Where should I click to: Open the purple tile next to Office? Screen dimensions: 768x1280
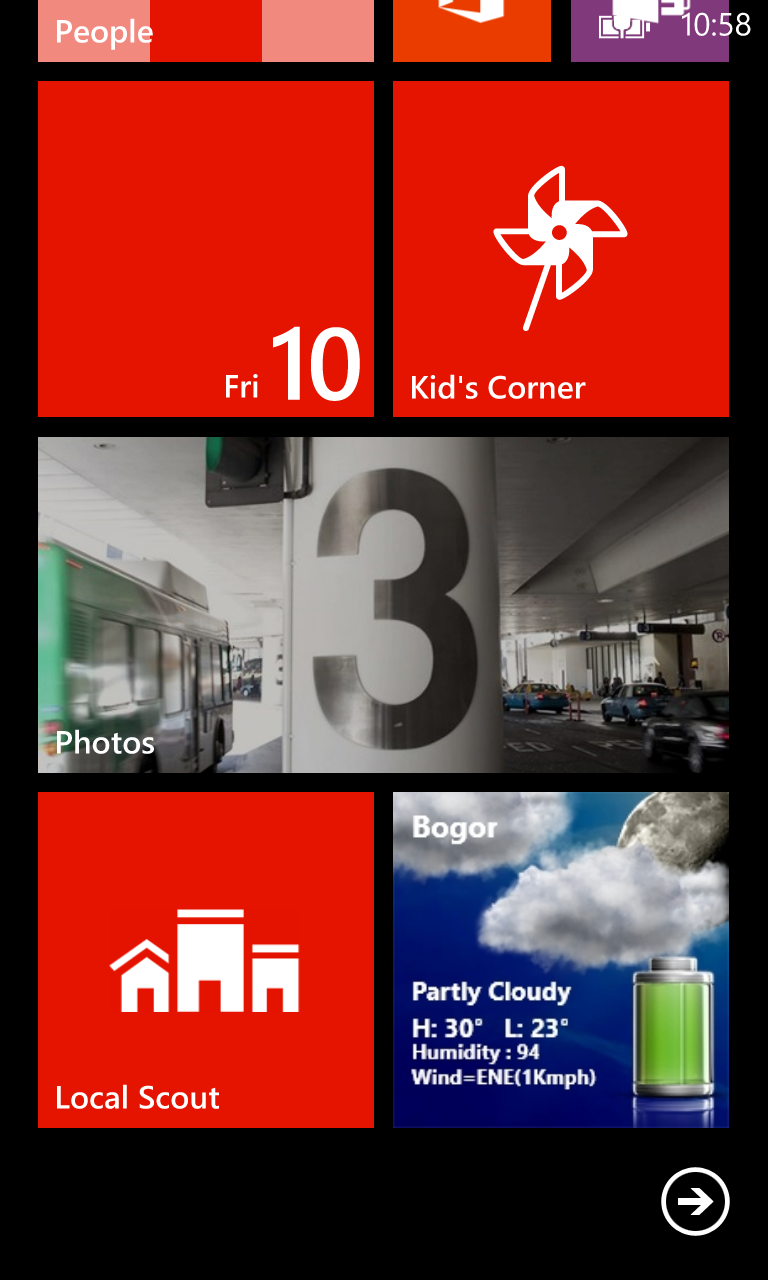tap(650, 31)
